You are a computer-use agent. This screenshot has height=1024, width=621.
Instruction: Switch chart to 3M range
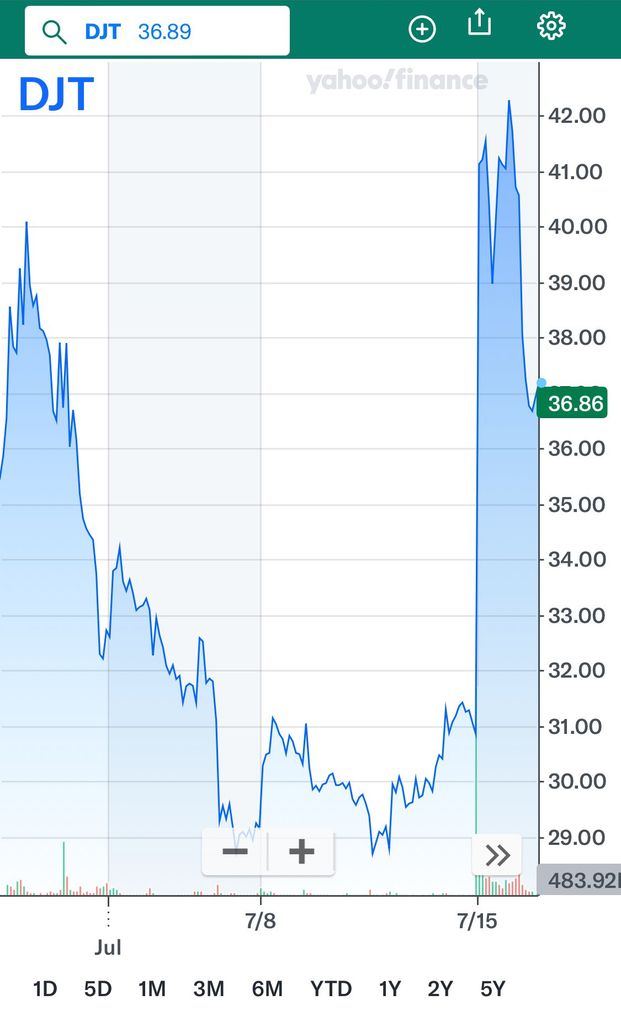[x=209, y=989]
